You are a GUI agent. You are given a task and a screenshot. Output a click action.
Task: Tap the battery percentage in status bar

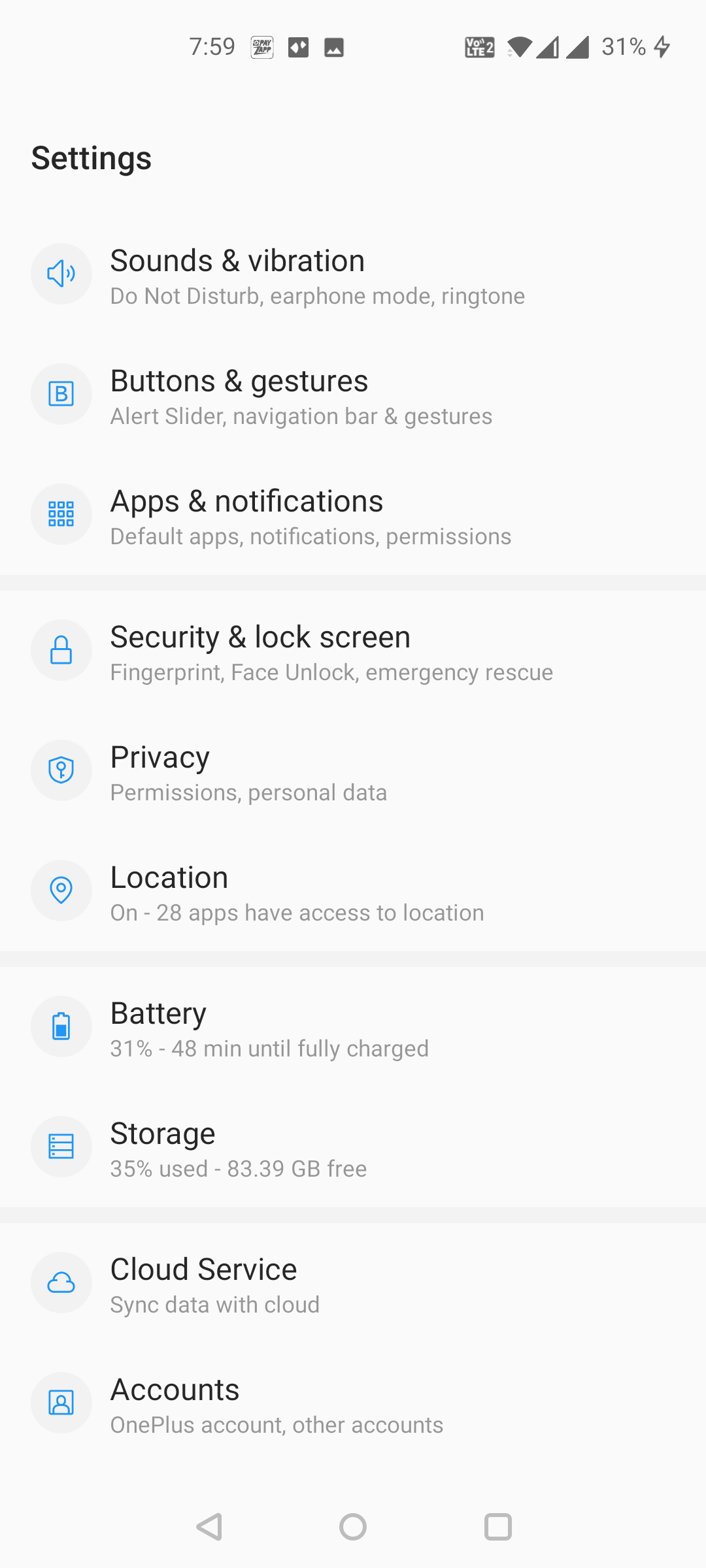click(624, 46)
